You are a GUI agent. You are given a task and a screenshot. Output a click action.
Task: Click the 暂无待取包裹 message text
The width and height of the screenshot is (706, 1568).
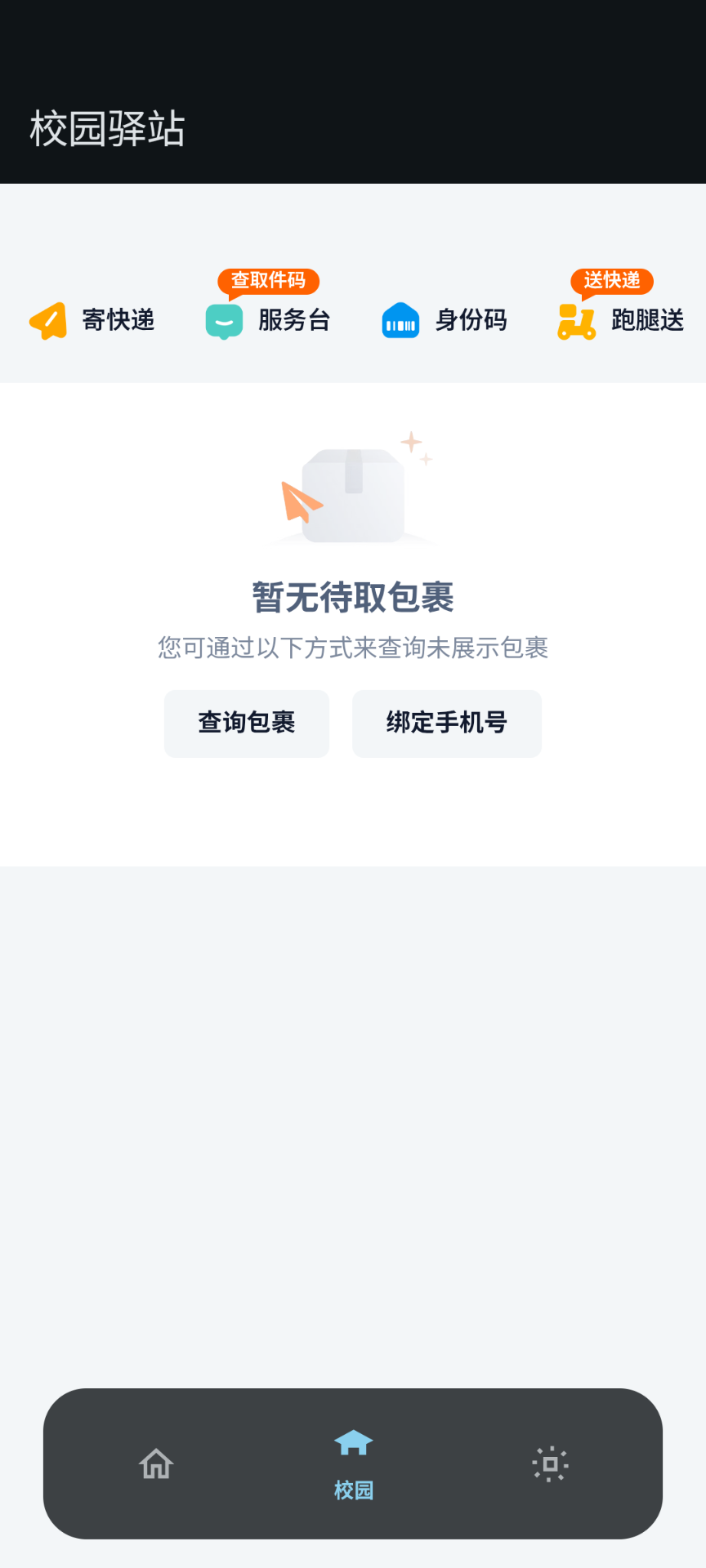coord(353,598)
